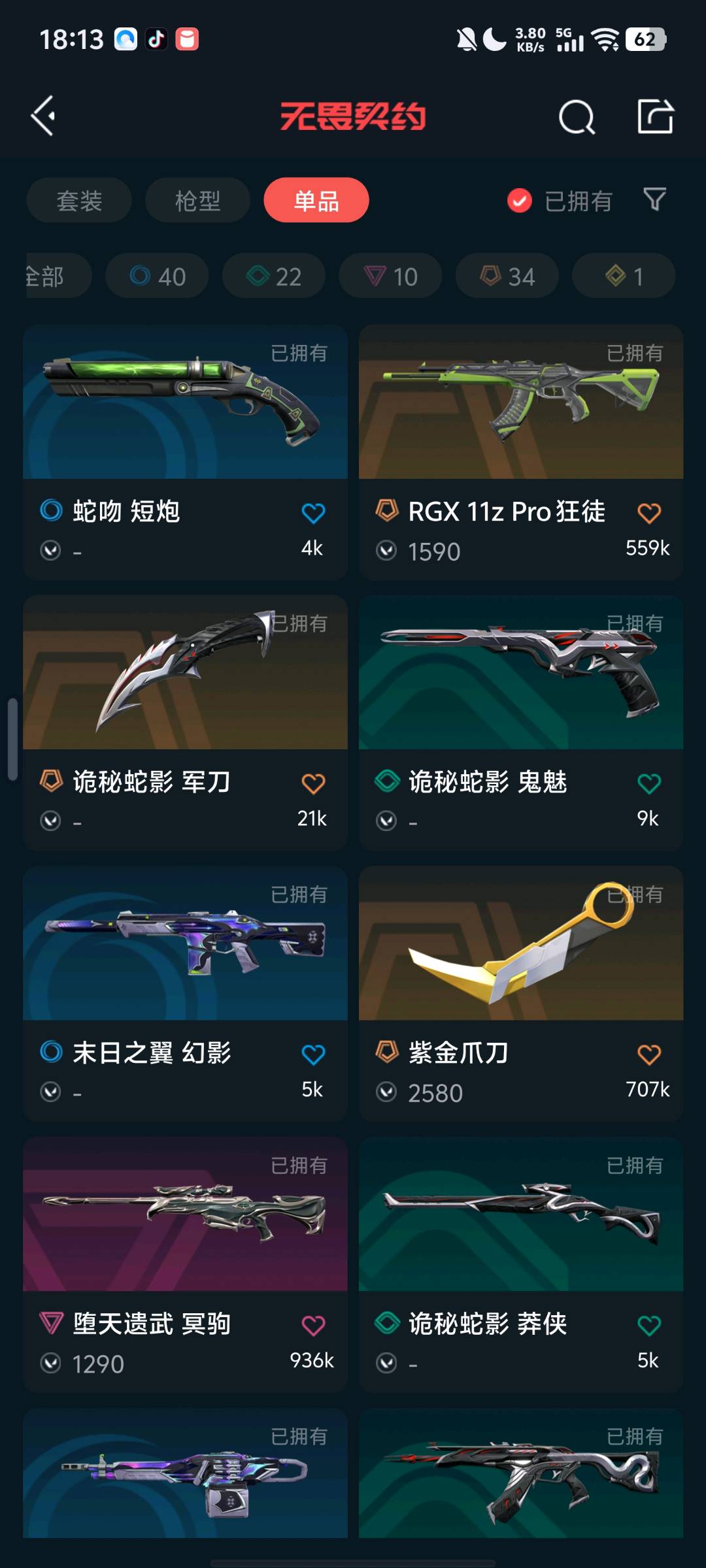This screenshot has width=706, height=1568.
Task: Open the search icon in the header
Action: [577, 118]
